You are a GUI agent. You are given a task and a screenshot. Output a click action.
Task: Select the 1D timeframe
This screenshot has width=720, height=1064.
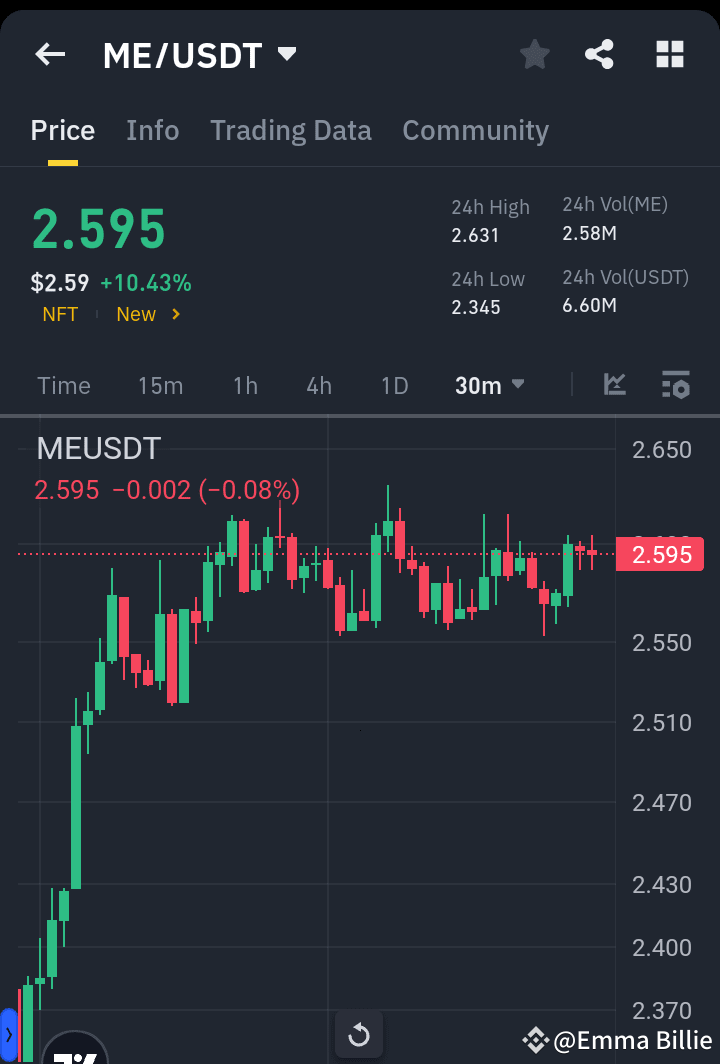click(394, 384)
